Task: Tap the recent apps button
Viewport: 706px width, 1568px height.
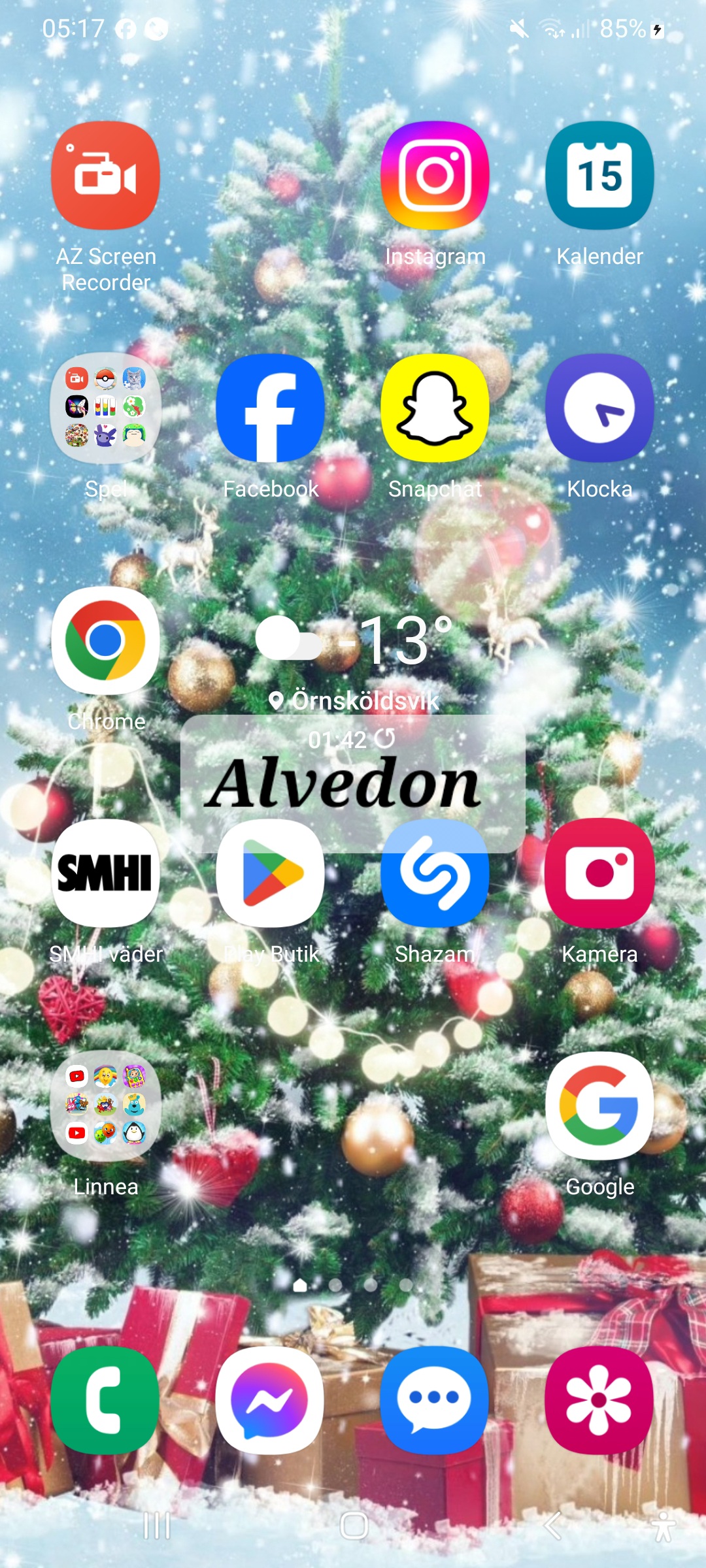Action: [157, 1526]
